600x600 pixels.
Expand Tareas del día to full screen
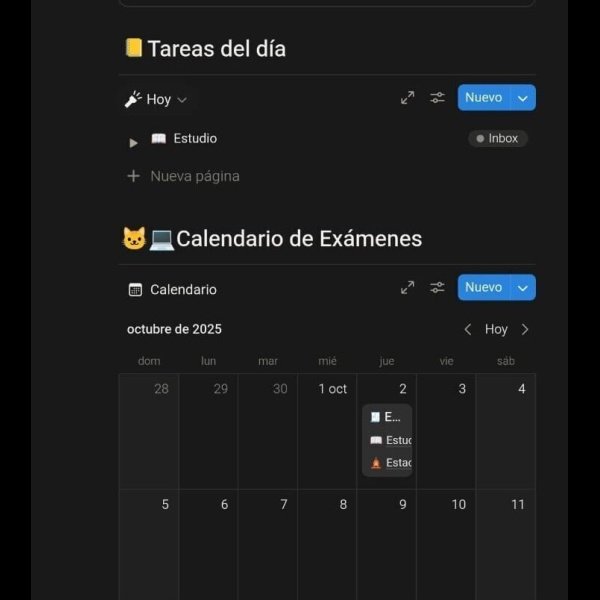coord(407,98)
